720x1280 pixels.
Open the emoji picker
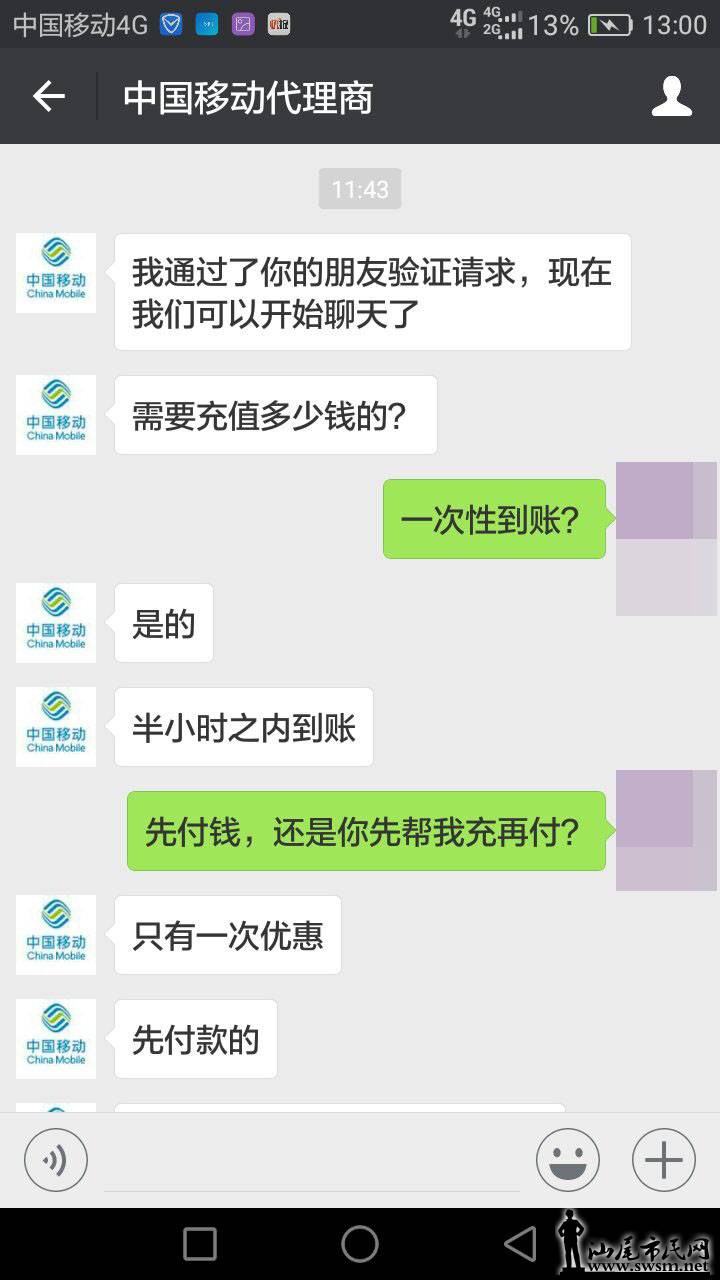[x=567, y=1160]
